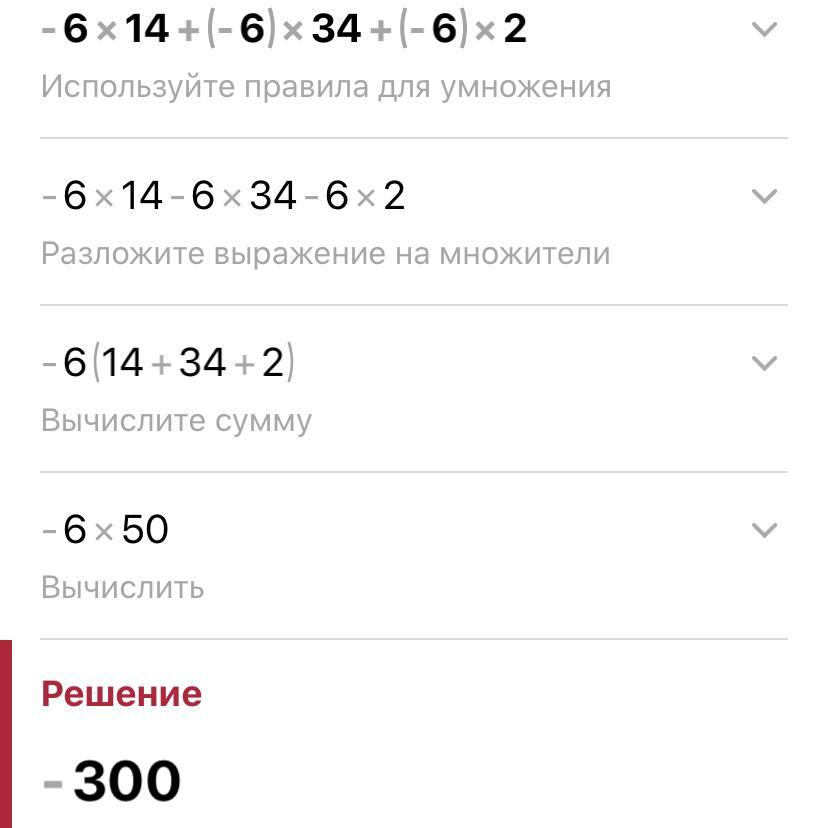Expand the 'Вычислить' step chevron
This screenshot has height=828, width=828.
(x=764, y=530)
